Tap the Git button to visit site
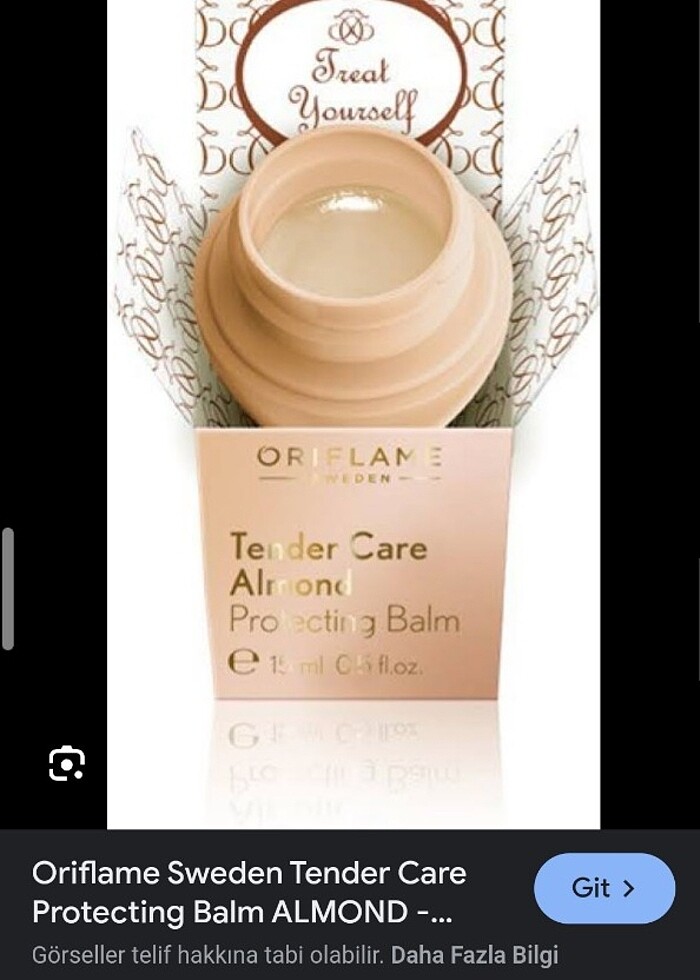 pos(604,888)
